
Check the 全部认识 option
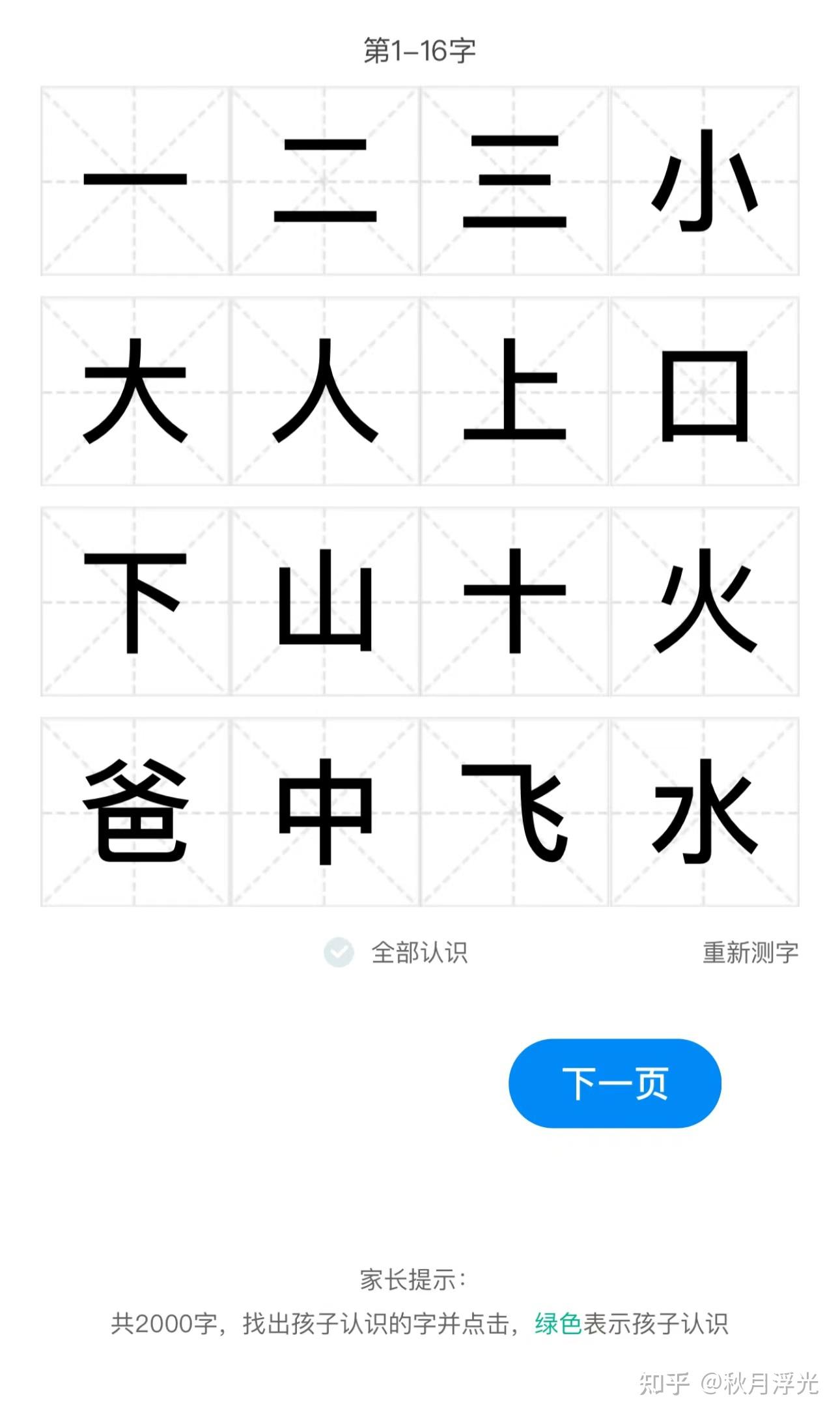[339, 952]
